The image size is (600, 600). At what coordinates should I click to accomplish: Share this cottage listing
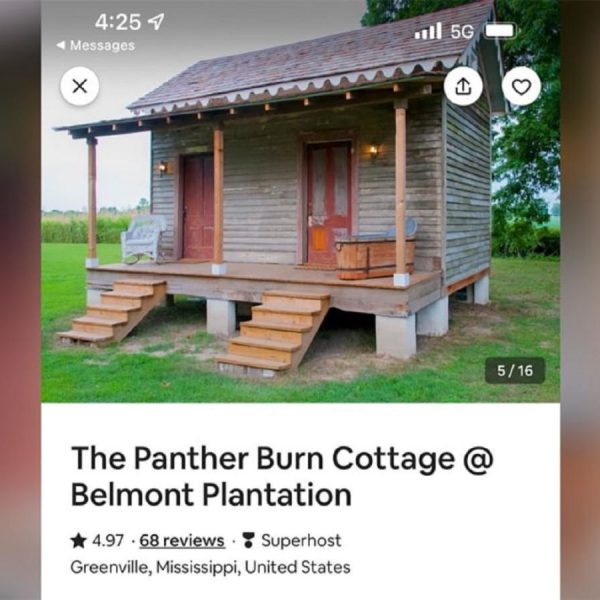click(x=462, y=86)
